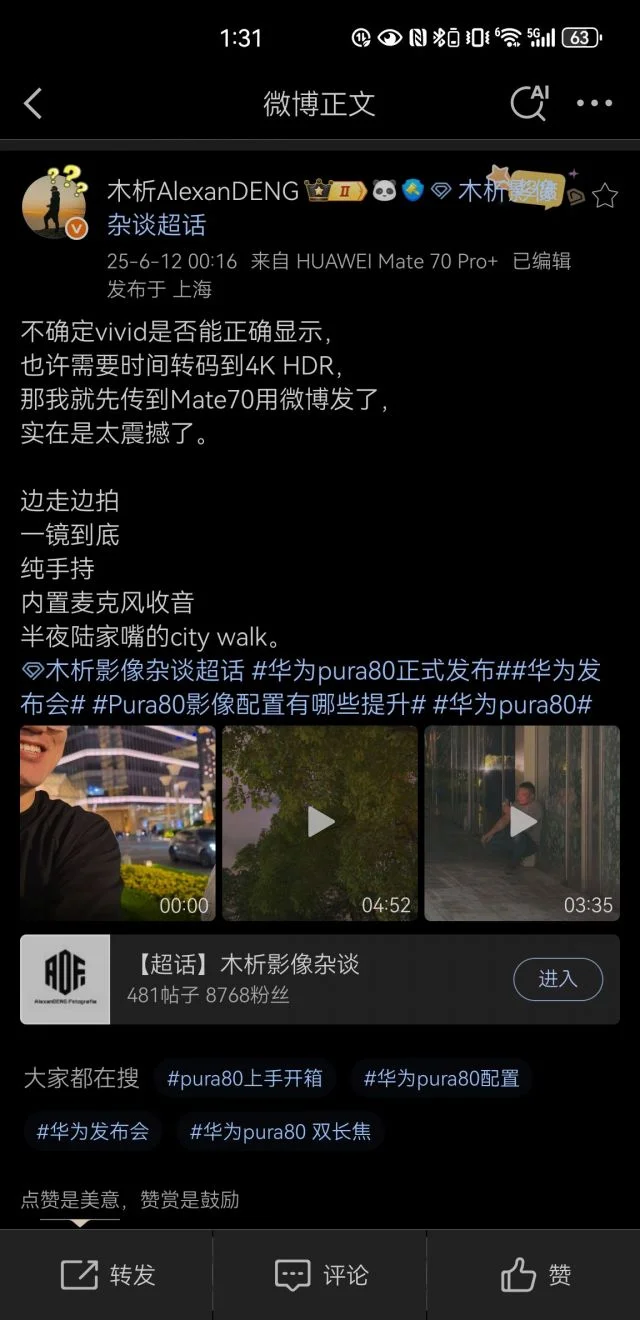Search #华为pura80配置 chip
Image resolution: width=640 pixels, height=1320 pixels.
pos(441,1078)
